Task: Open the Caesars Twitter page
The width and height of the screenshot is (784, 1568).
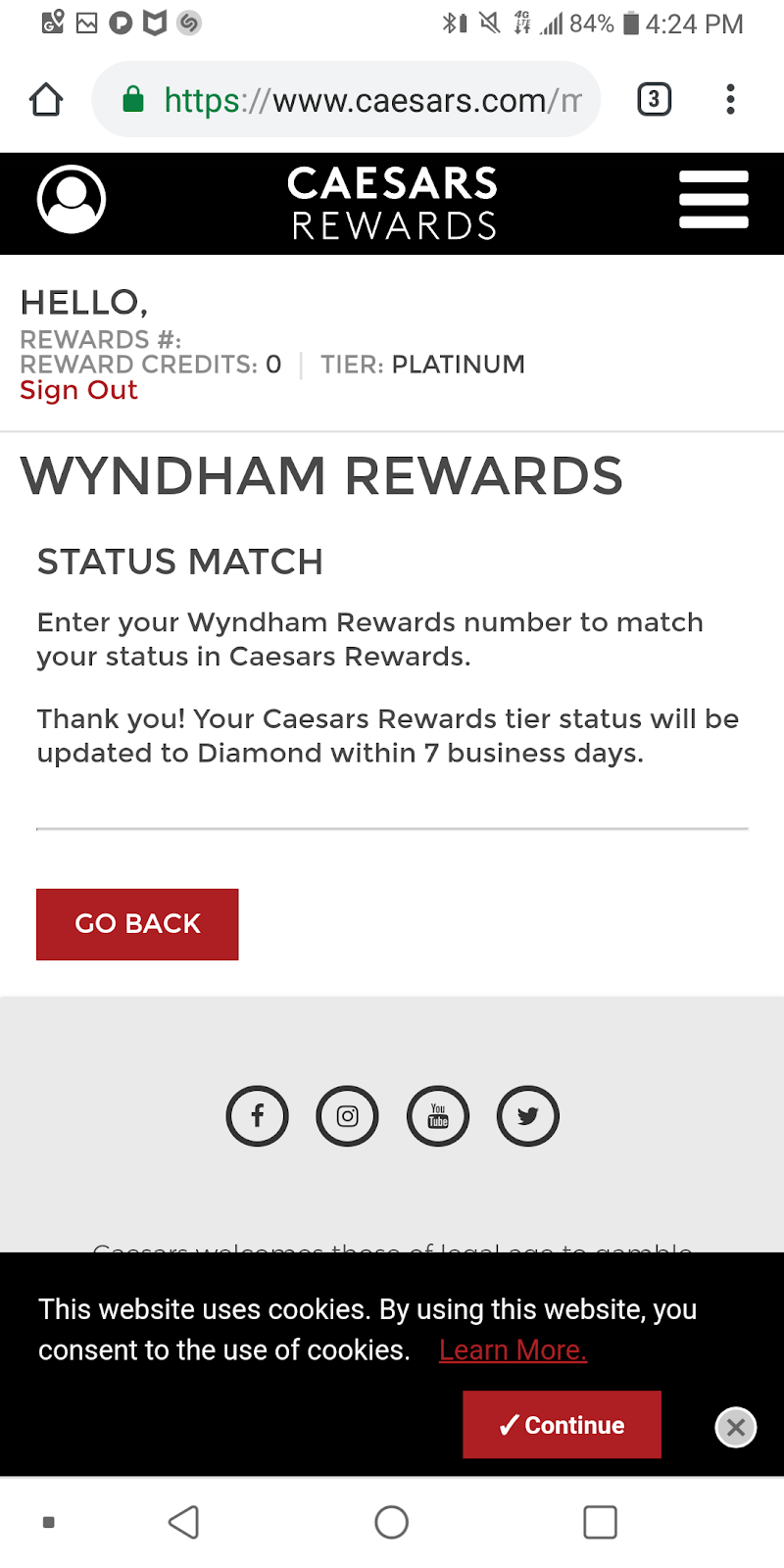Action: tap(528, 1116)
